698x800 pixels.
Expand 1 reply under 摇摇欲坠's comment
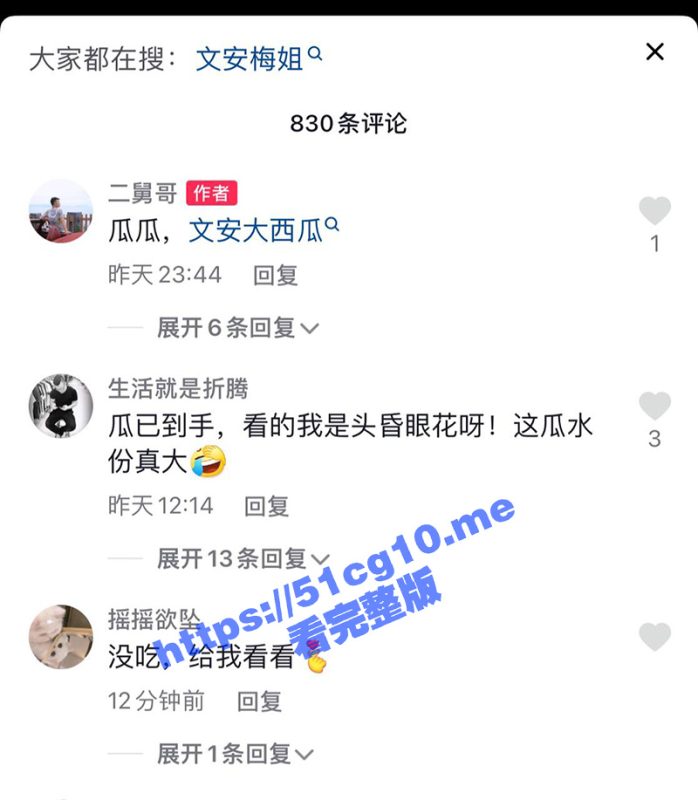click(x=235, y=753)
